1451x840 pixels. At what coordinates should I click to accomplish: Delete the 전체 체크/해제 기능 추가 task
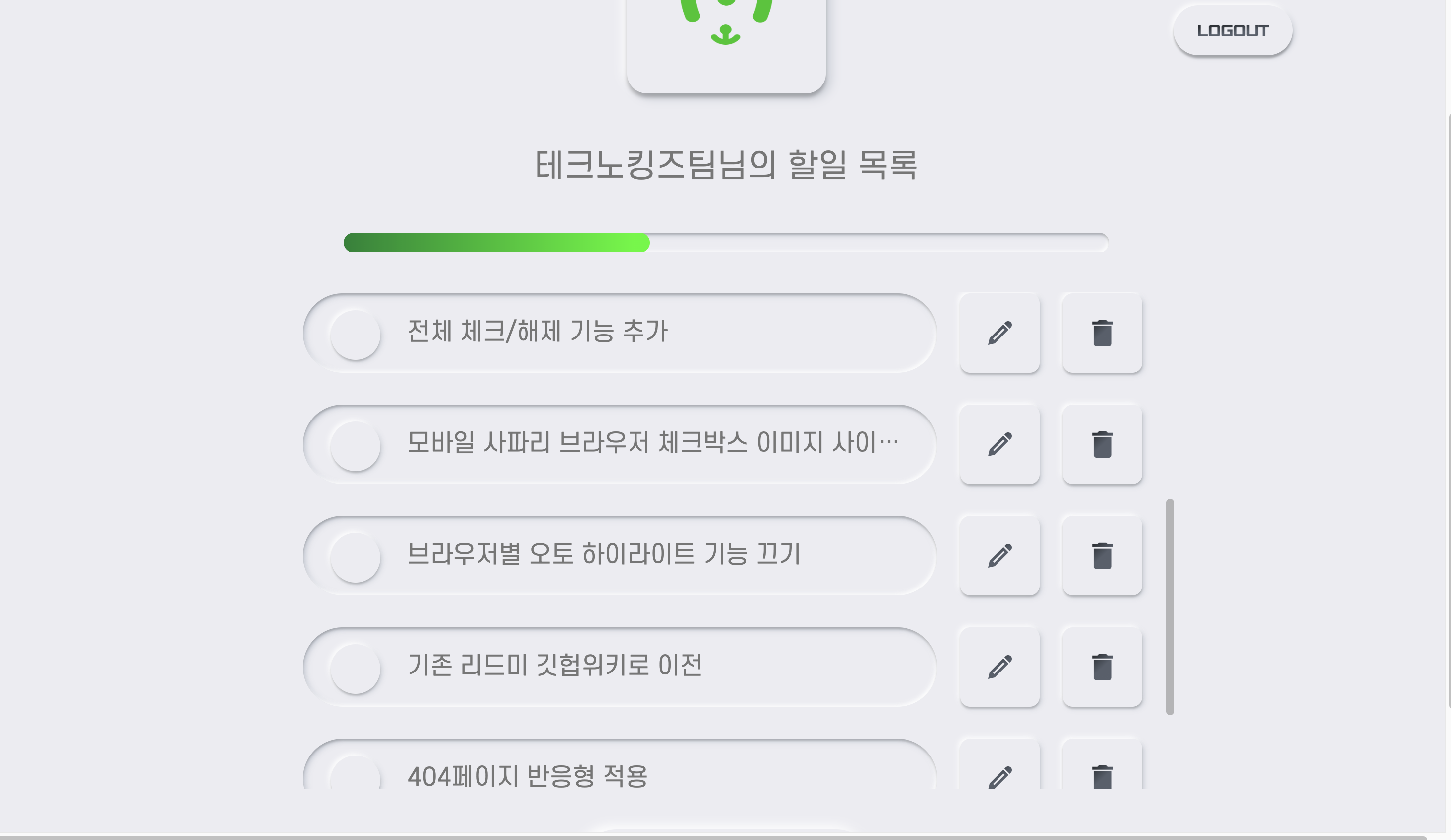pos(1102,334)
